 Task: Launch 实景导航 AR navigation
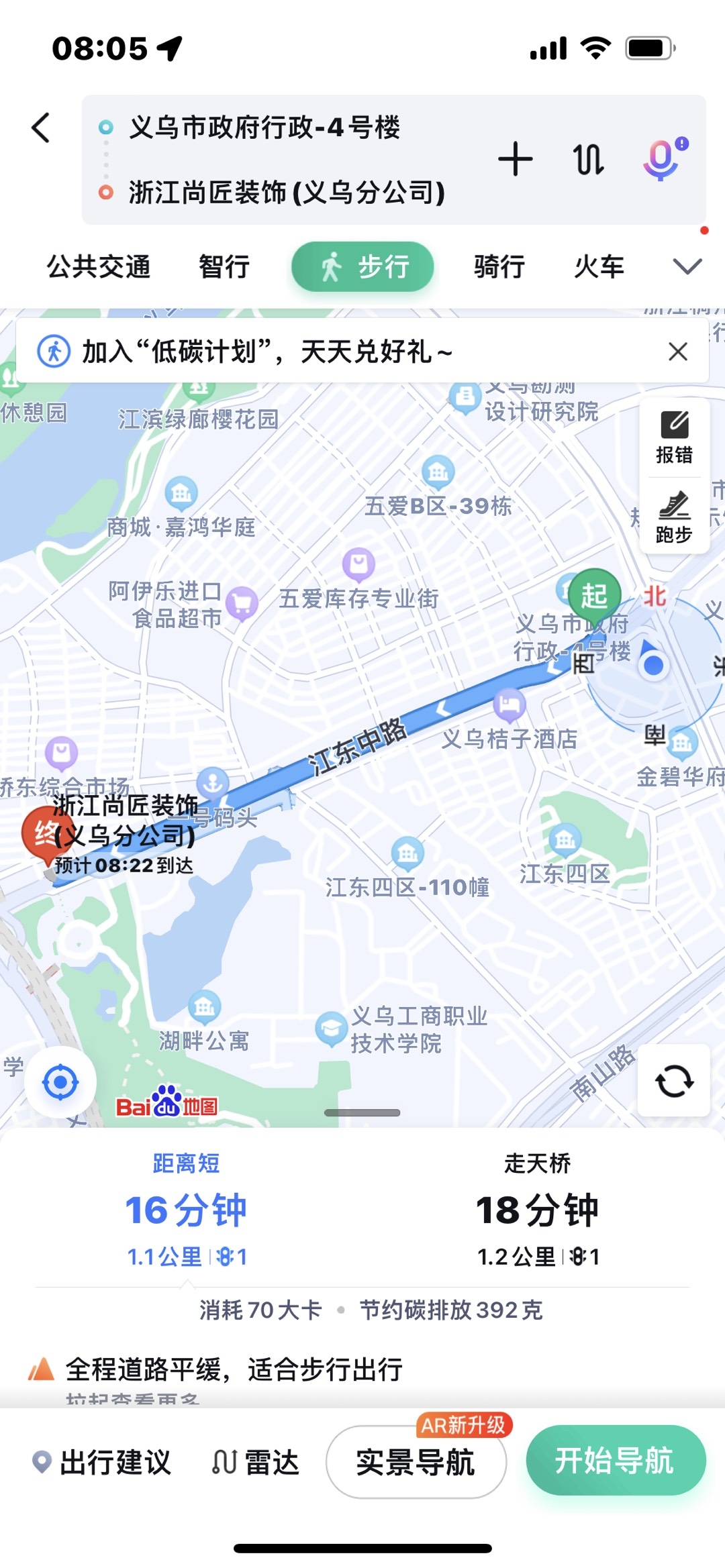coord(416,1462)
